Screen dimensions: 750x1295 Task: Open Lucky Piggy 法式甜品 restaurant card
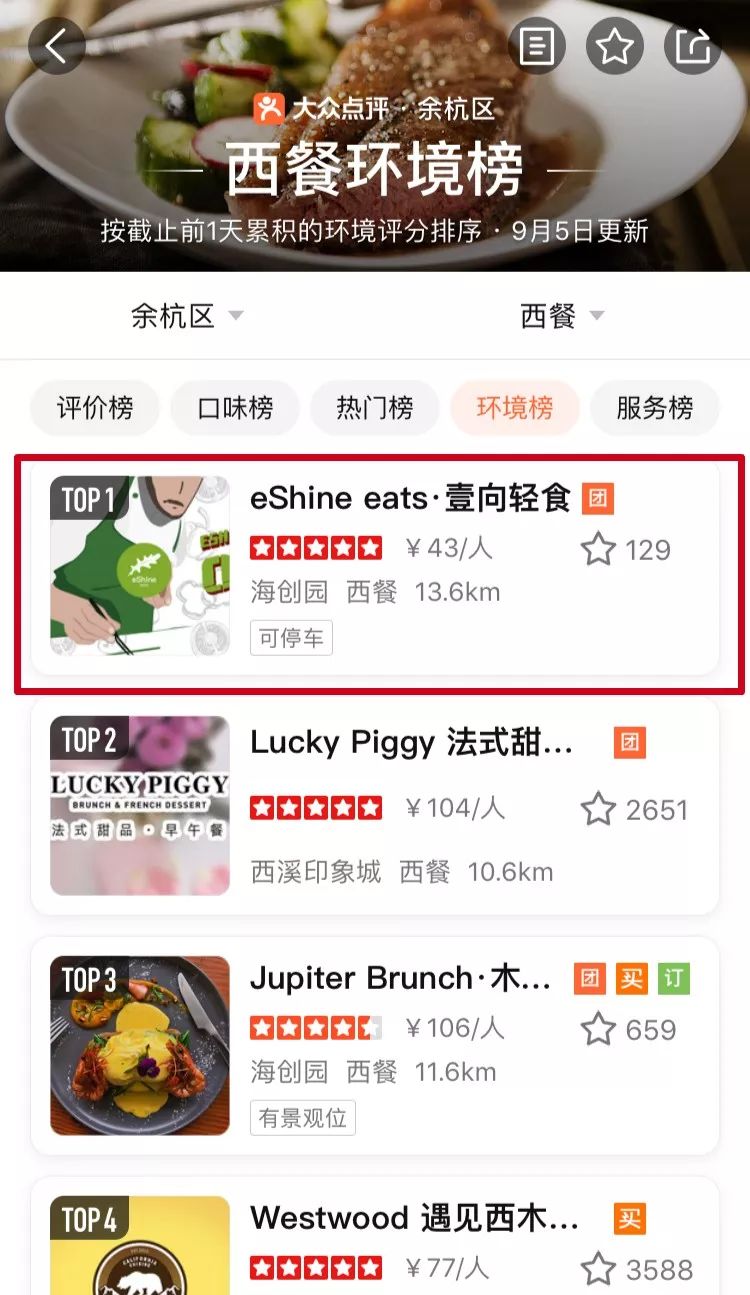pos(375,806)
